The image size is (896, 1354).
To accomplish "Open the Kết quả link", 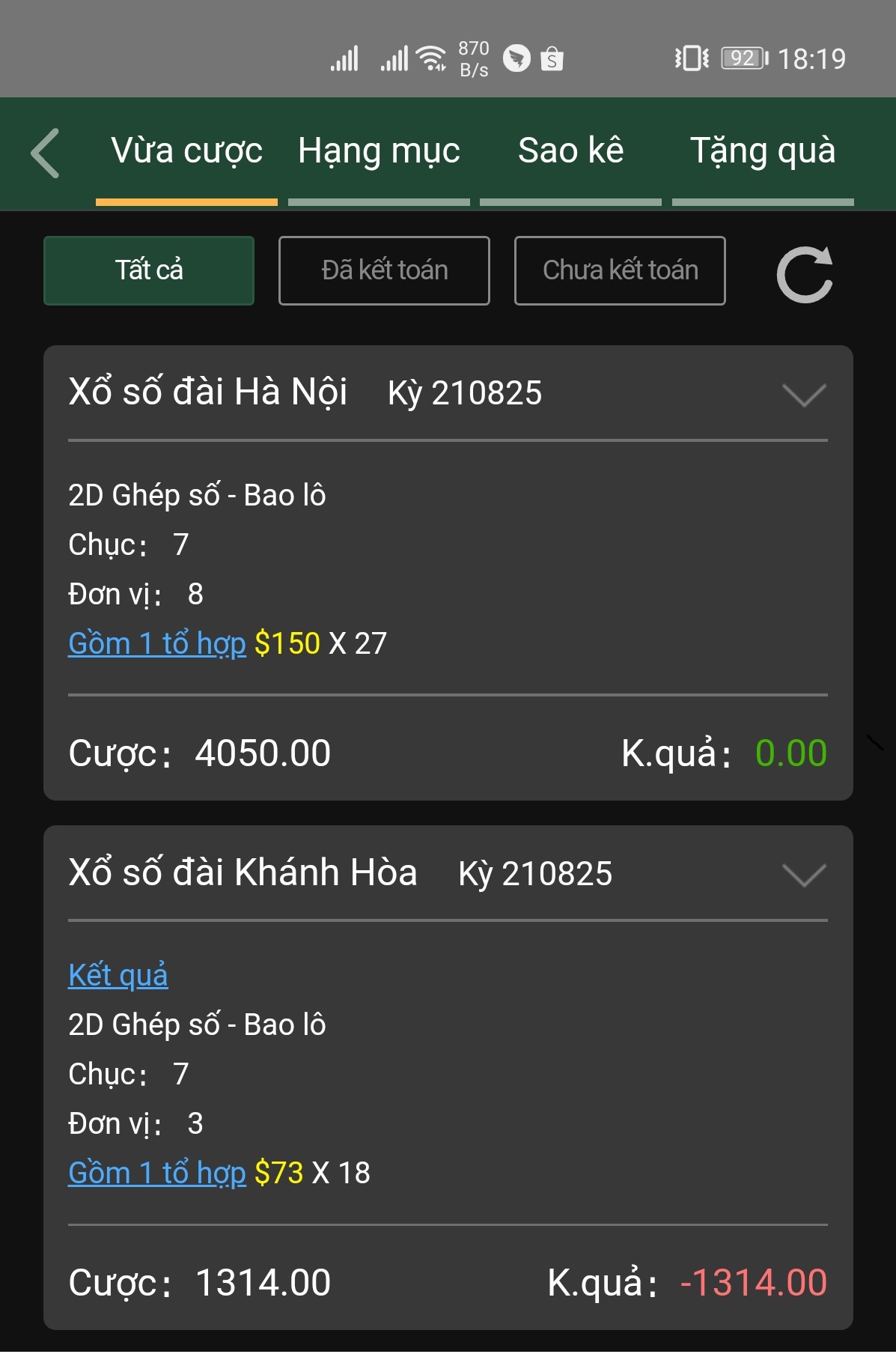I will click(118, 975).
